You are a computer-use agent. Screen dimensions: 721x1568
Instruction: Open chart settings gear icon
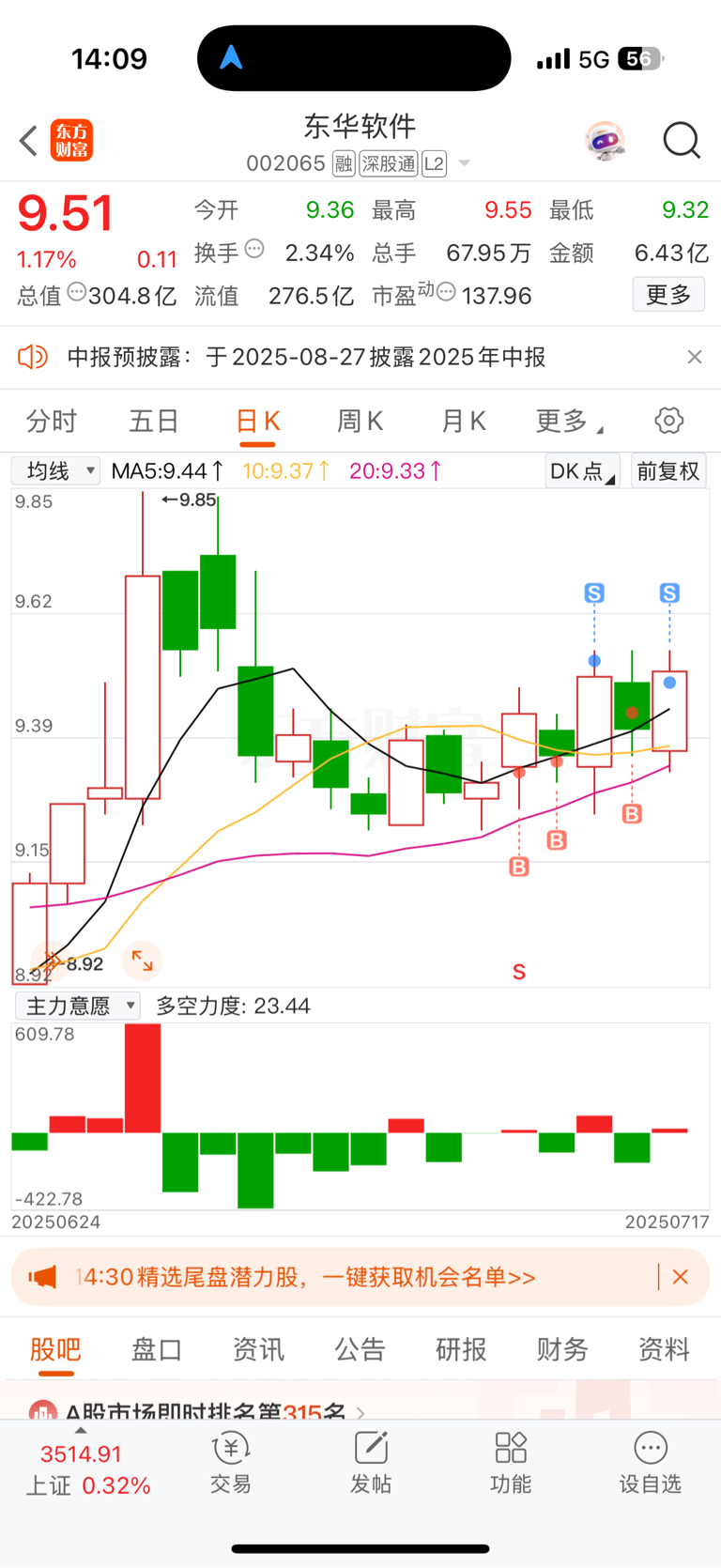(x=669, y=421)
